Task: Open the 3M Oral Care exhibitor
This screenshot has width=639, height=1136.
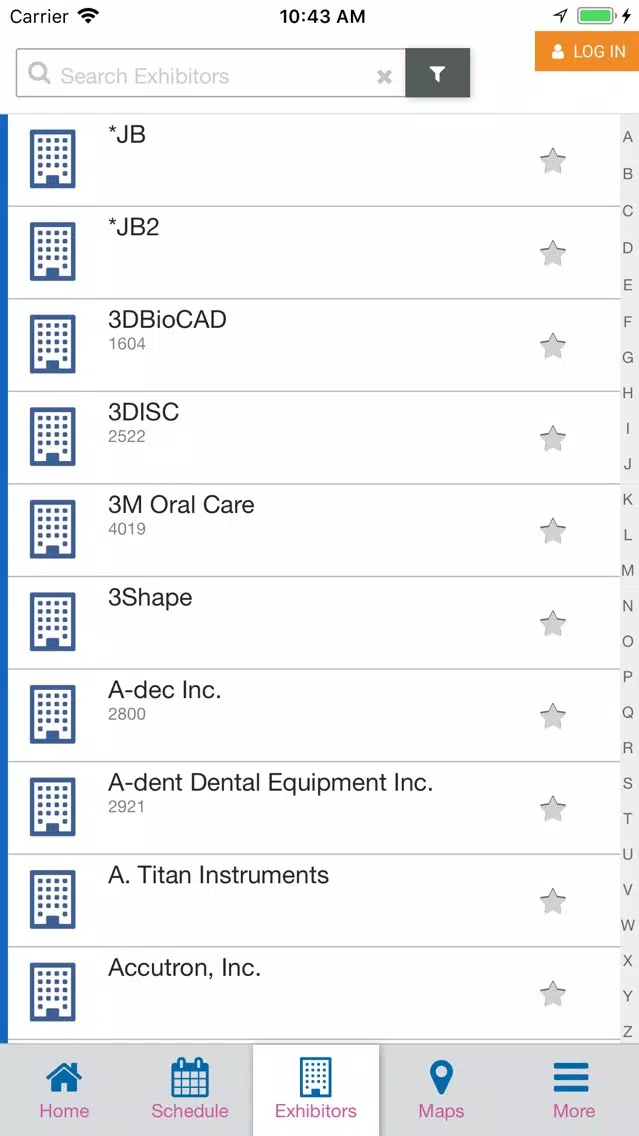Action: click(314, 531)
